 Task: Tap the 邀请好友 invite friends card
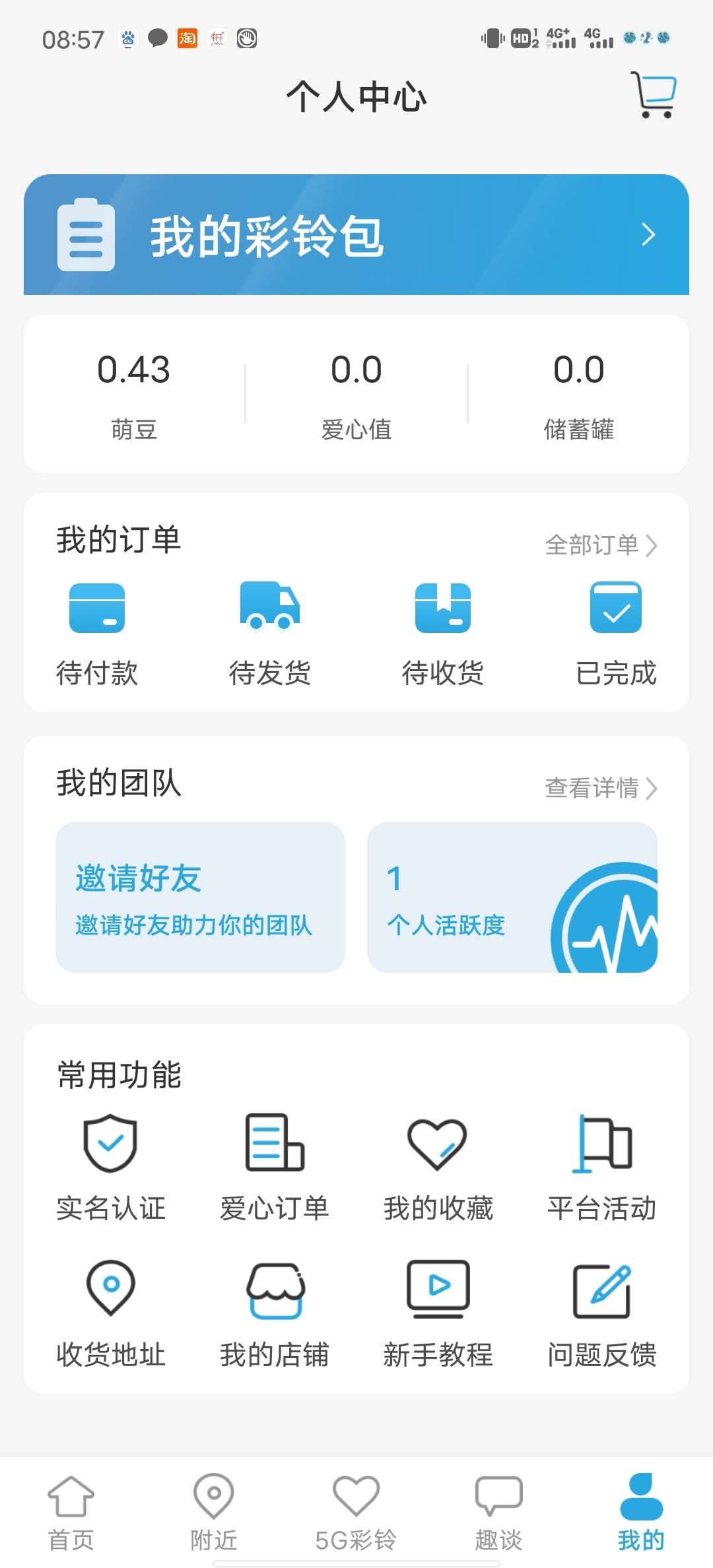click(x=200, y=898)
